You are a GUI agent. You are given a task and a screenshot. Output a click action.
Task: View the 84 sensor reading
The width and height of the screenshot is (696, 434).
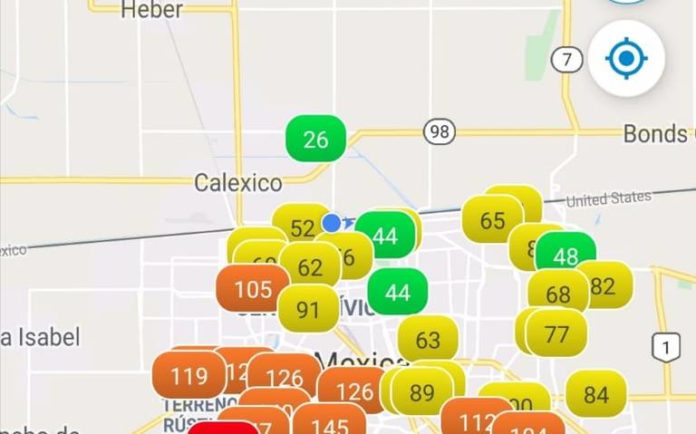tap(596, 395)
